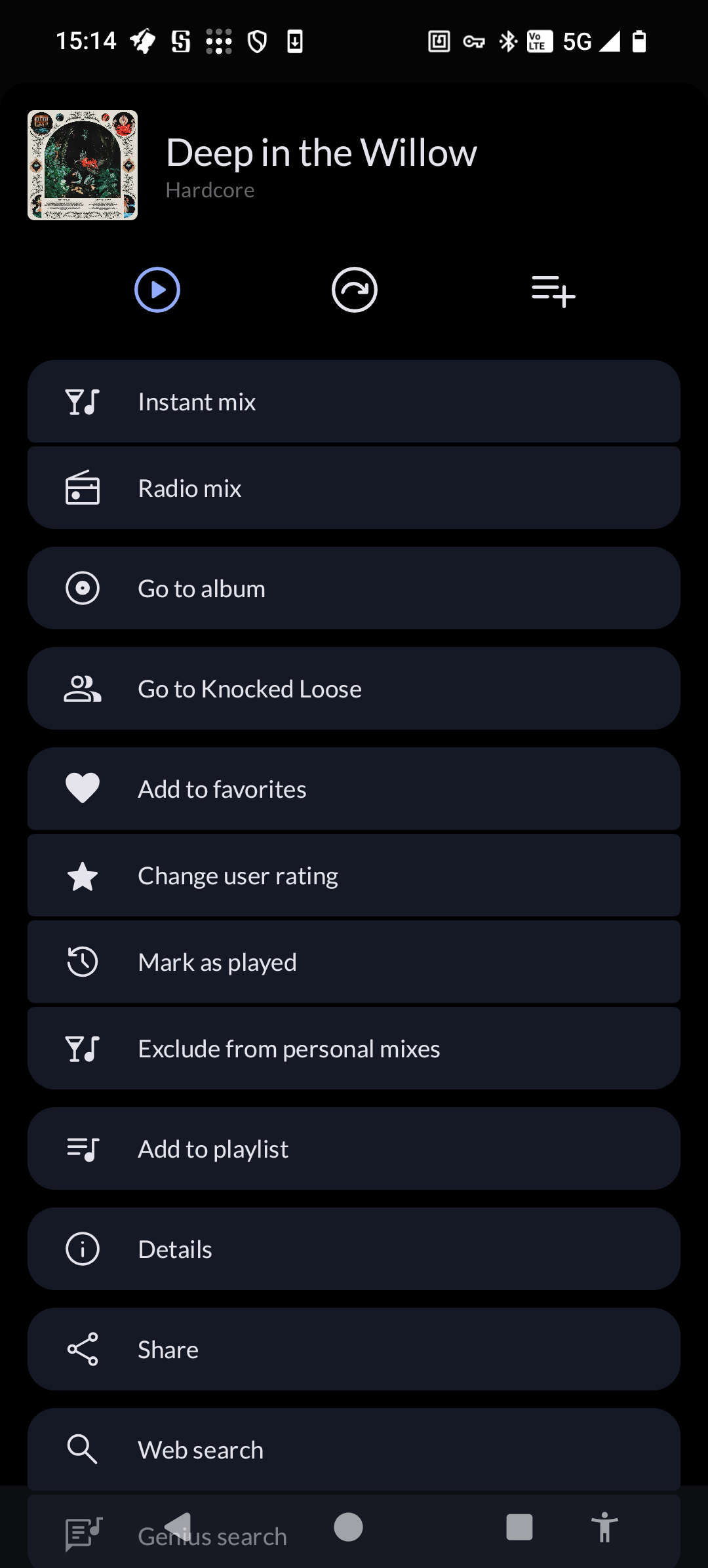Play Deep in the Willow now
Screen dimensions: 708x1568
(157, 290)
